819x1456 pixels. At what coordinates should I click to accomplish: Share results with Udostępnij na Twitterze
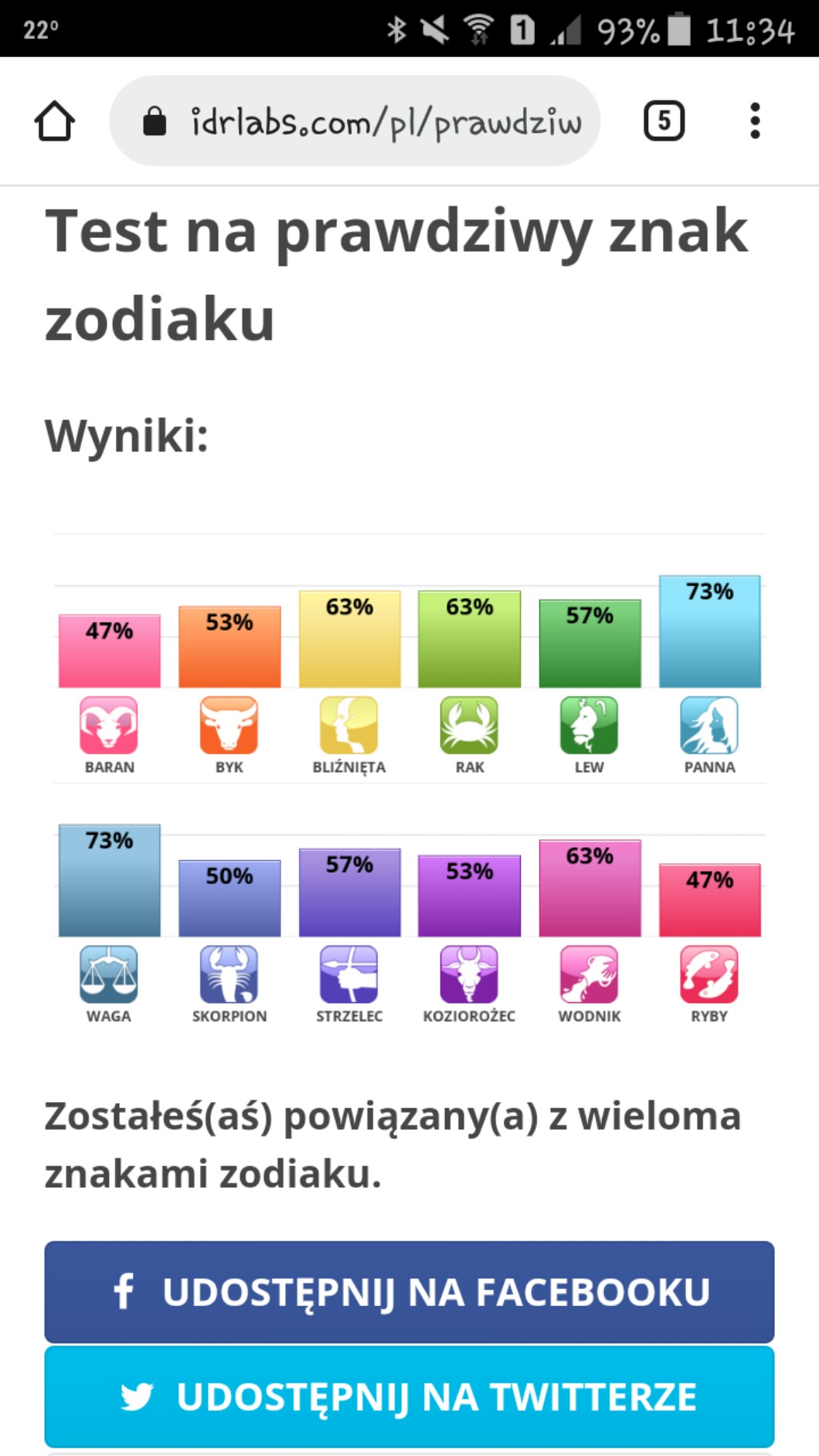[x=409, y=1396]
